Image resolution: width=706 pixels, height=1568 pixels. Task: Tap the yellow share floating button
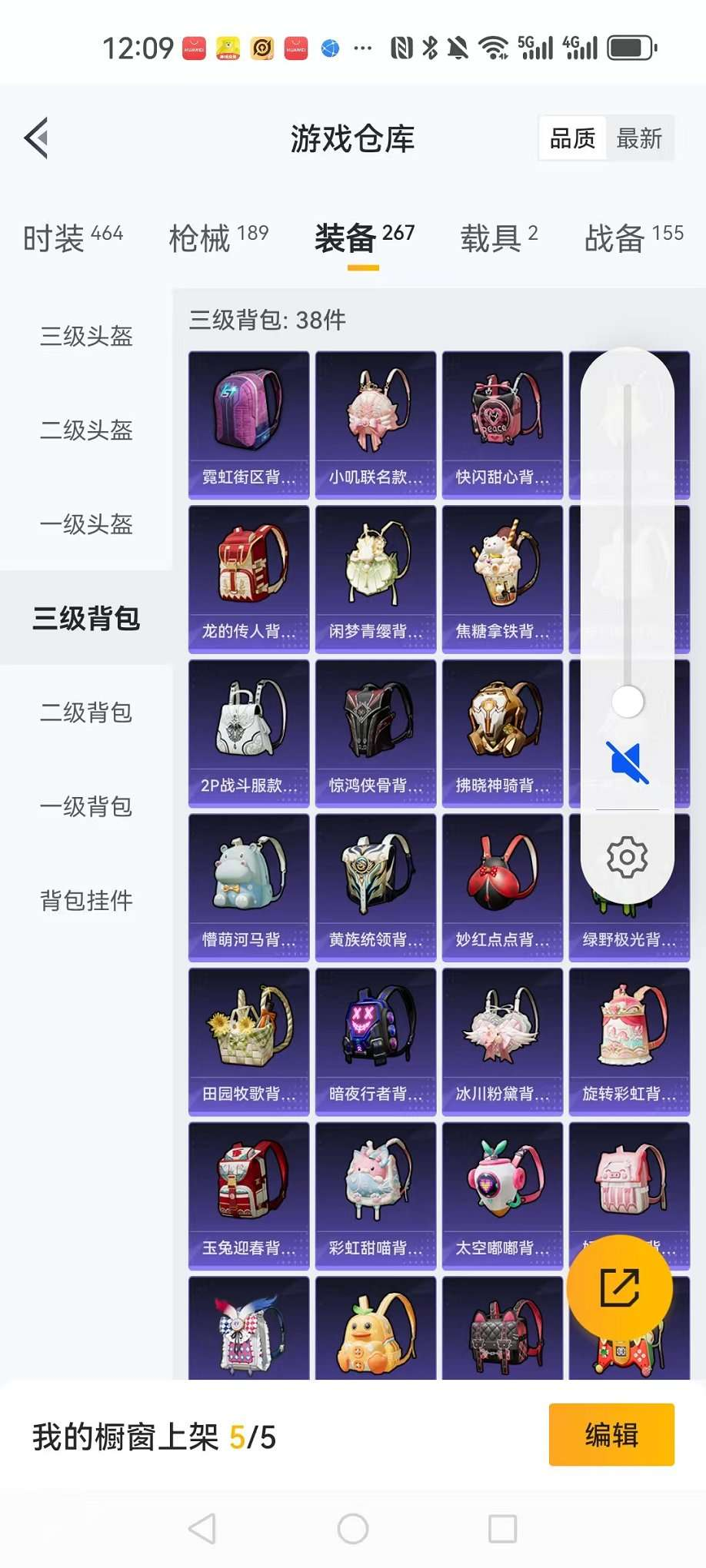[x=619, y=1287]
